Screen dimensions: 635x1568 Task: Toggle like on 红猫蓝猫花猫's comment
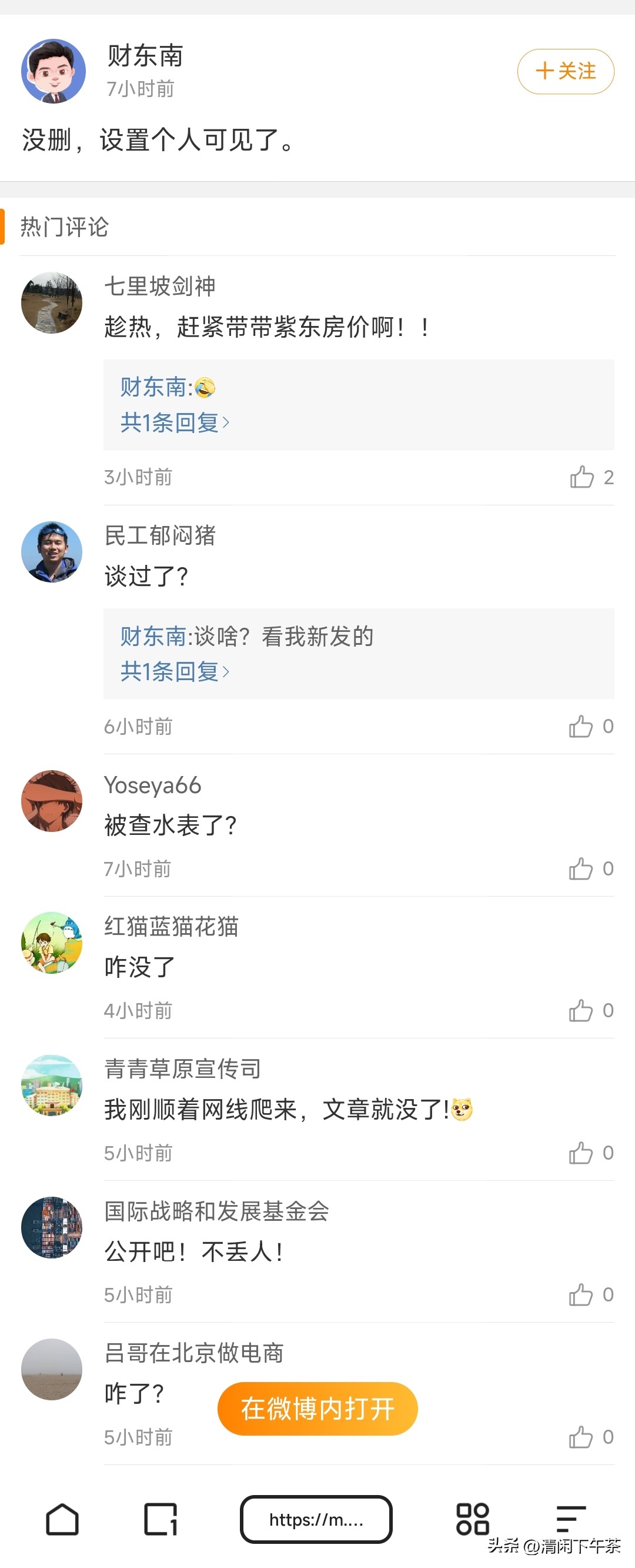point(583,1010)
